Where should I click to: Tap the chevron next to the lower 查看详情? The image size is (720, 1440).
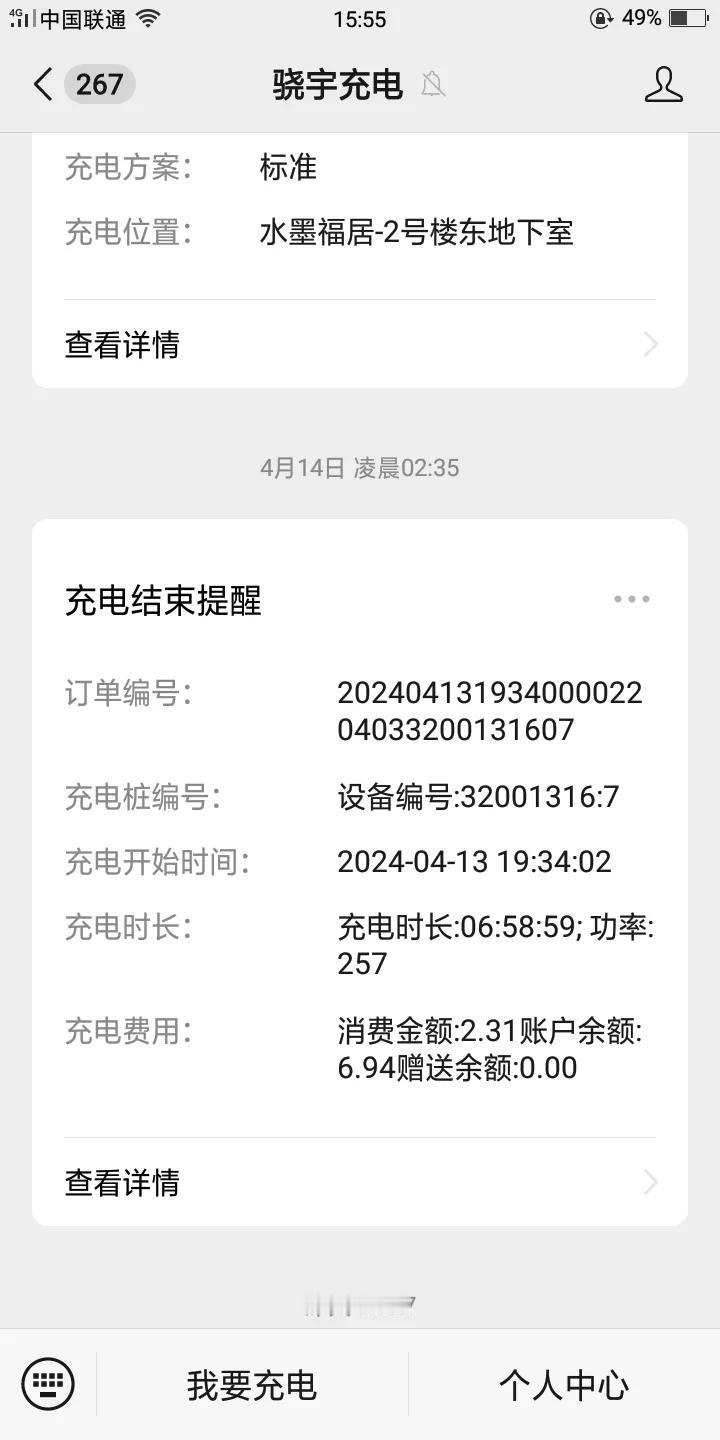(x=650, y=1183)
